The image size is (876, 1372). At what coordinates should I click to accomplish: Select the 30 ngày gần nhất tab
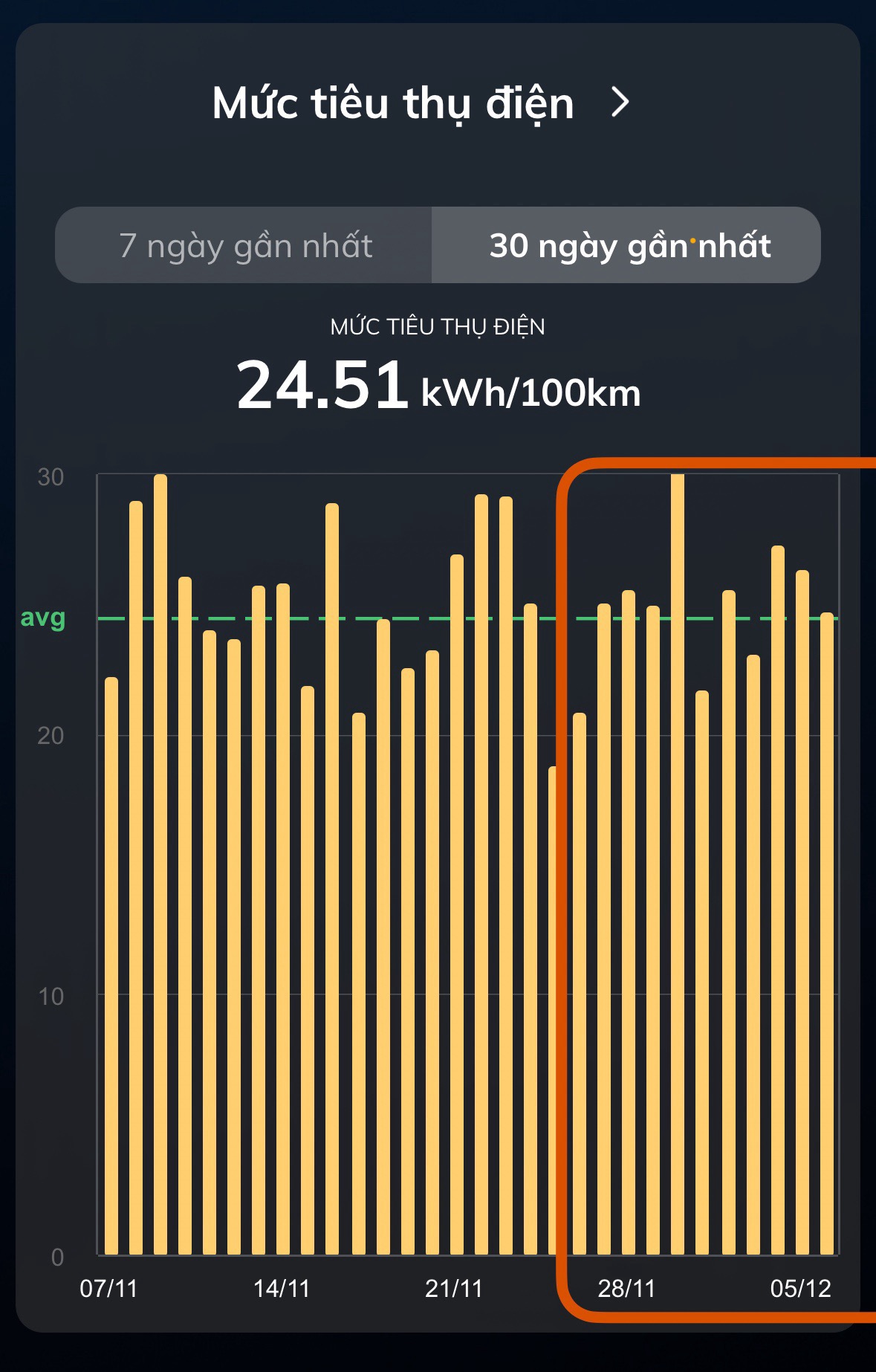point(629,245)
